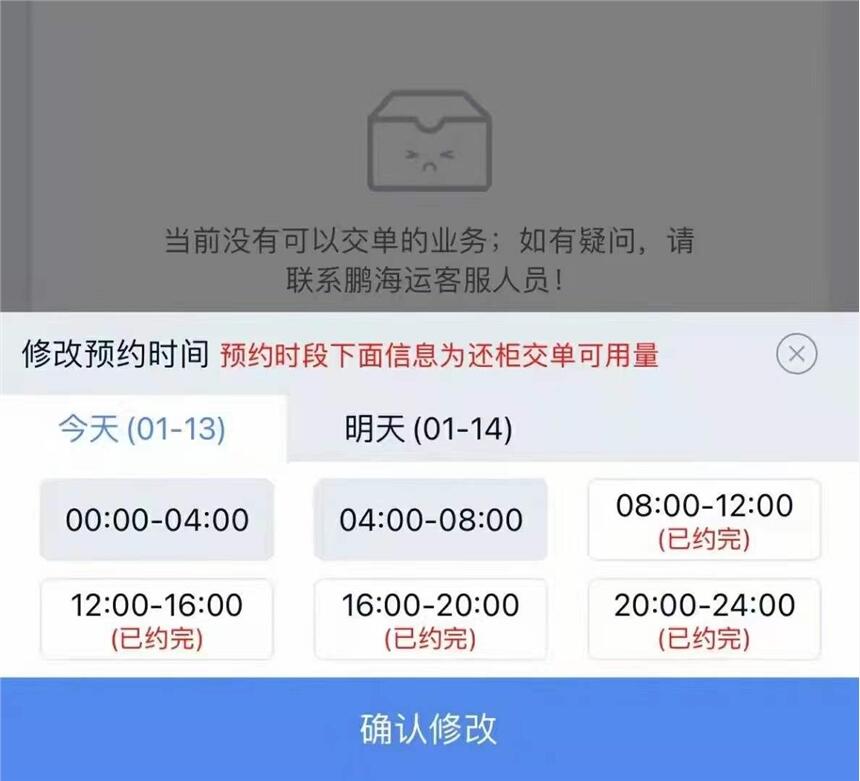The image size is (860, 781).
Task: Switch to the 明天 (01-14) tab
Action: tap(429, 430)
